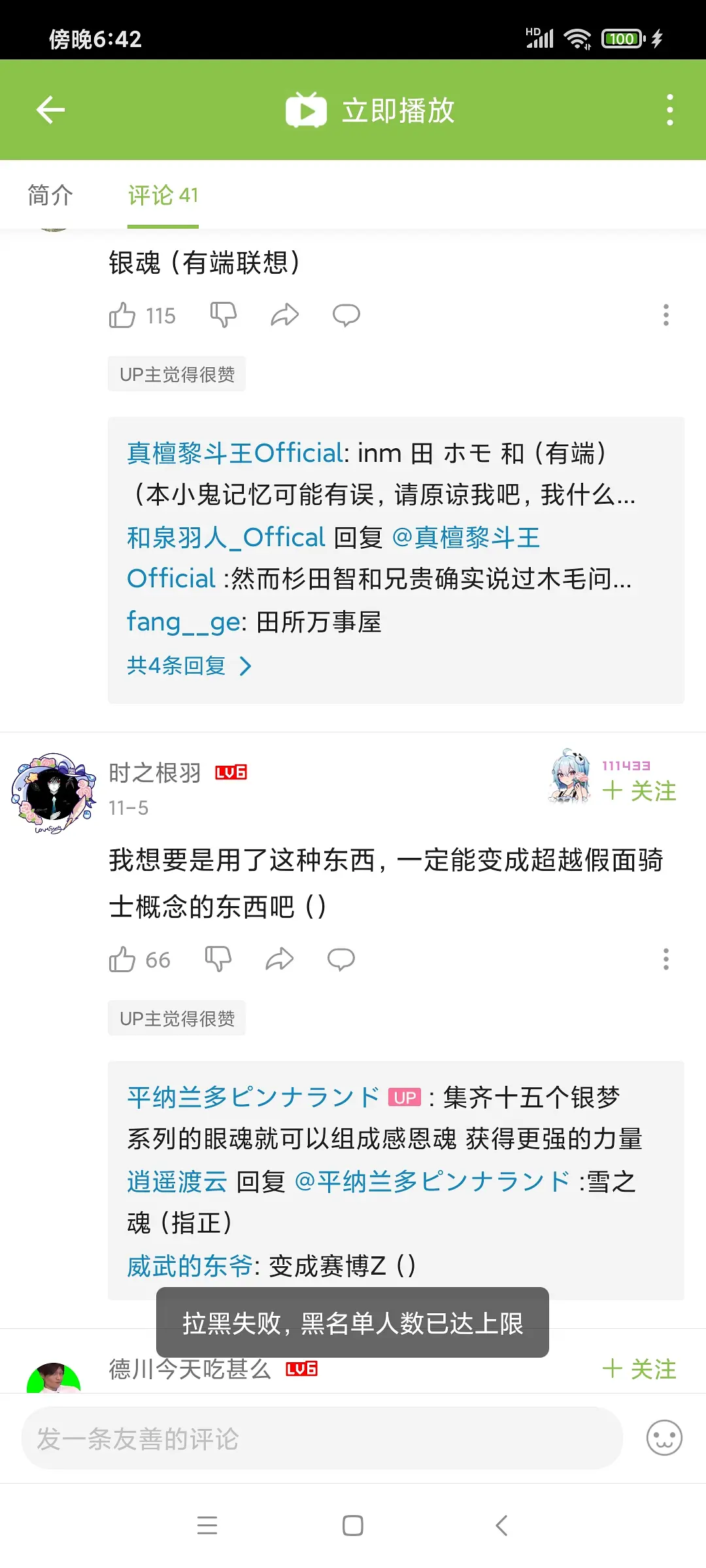Image resolution: width=706 pixels, height=1568 pixels.
Task: Like 时之根羽's comment with 66 likes
Action: click(x=122, y=960)
